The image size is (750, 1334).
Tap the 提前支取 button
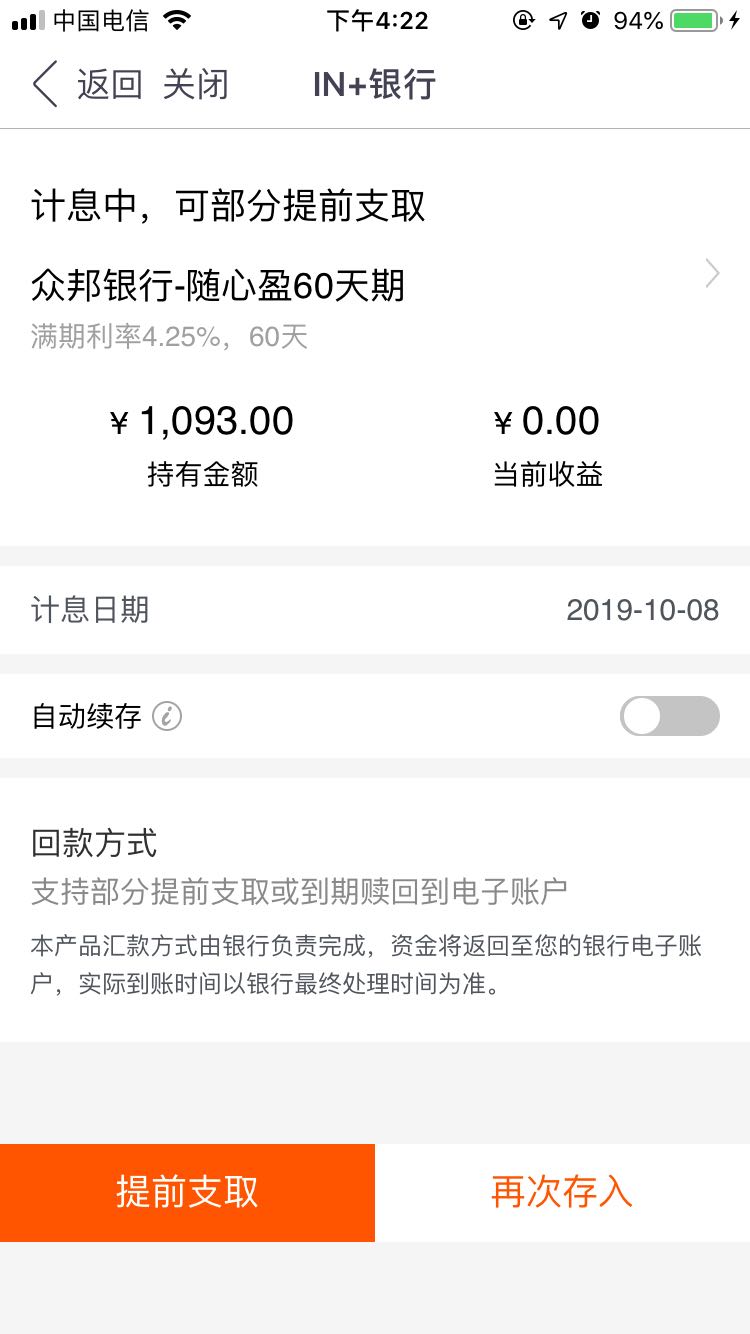pyautogui.click(x=187, y=1193)
